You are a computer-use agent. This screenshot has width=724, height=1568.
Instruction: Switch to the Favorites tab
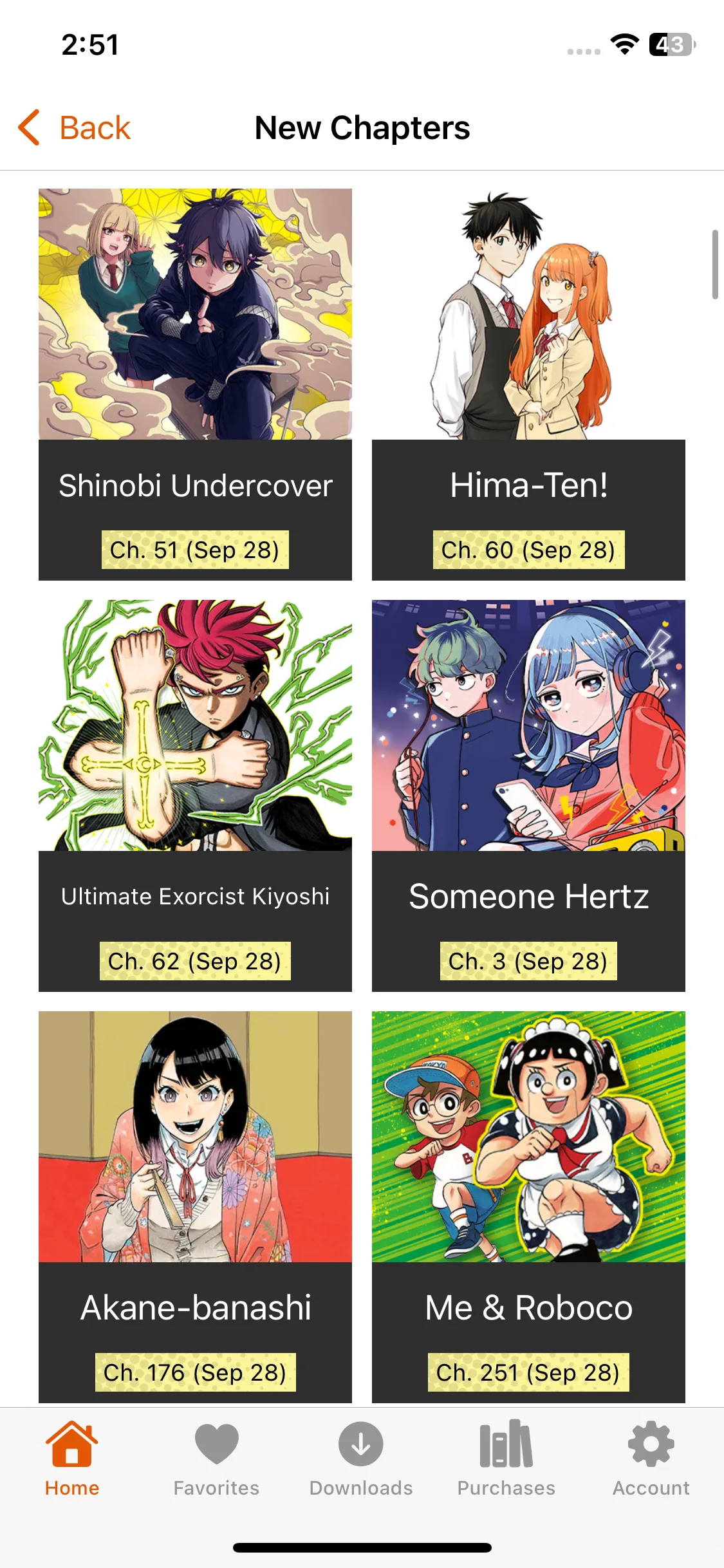click(x=216, y=1459)
